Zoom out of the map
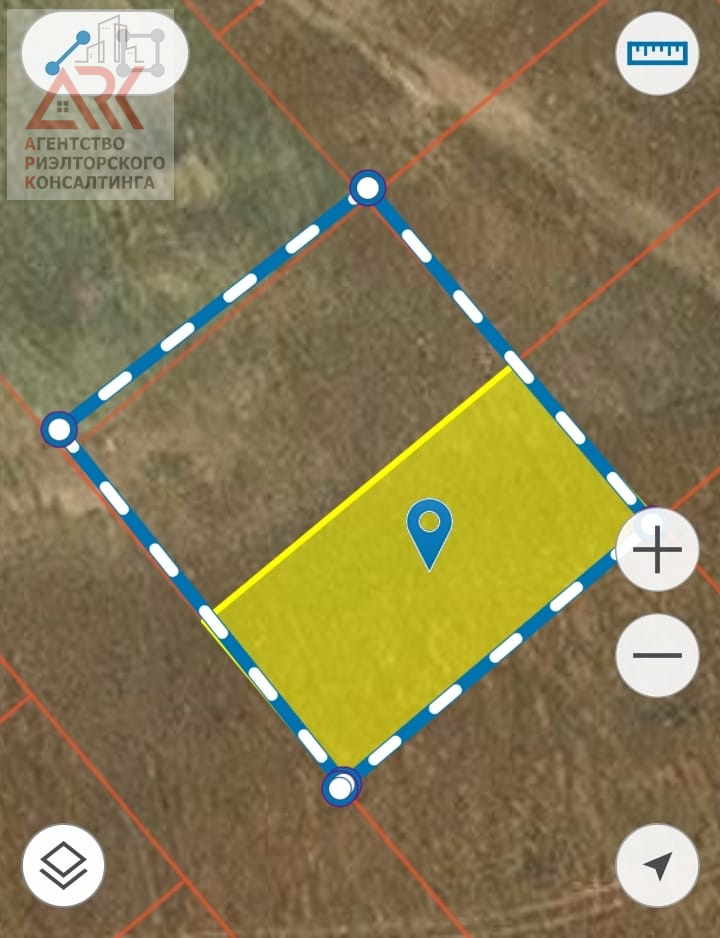Screen dimensions: 720x938 coord(657,656)
